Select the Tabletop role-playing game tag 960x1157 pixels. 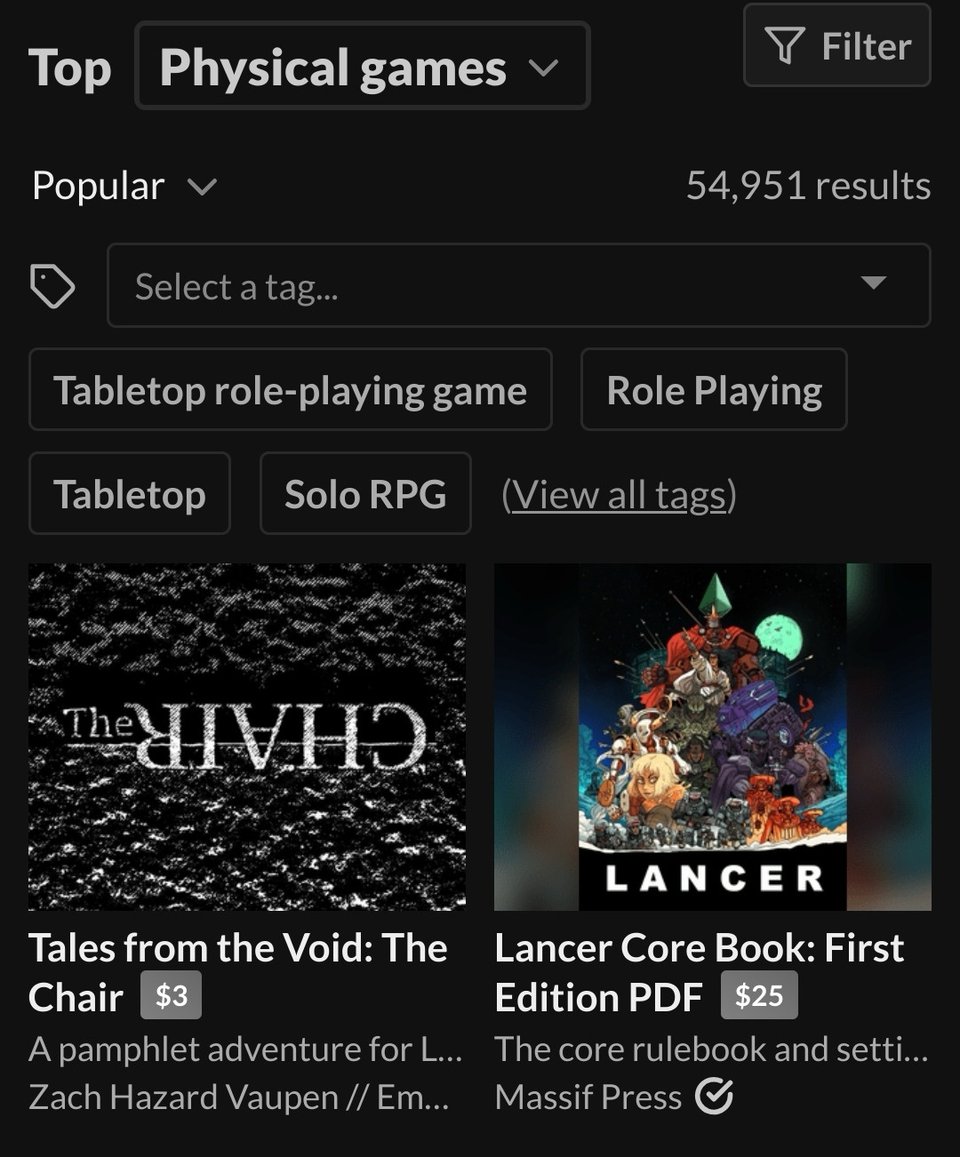pos(290,390)
